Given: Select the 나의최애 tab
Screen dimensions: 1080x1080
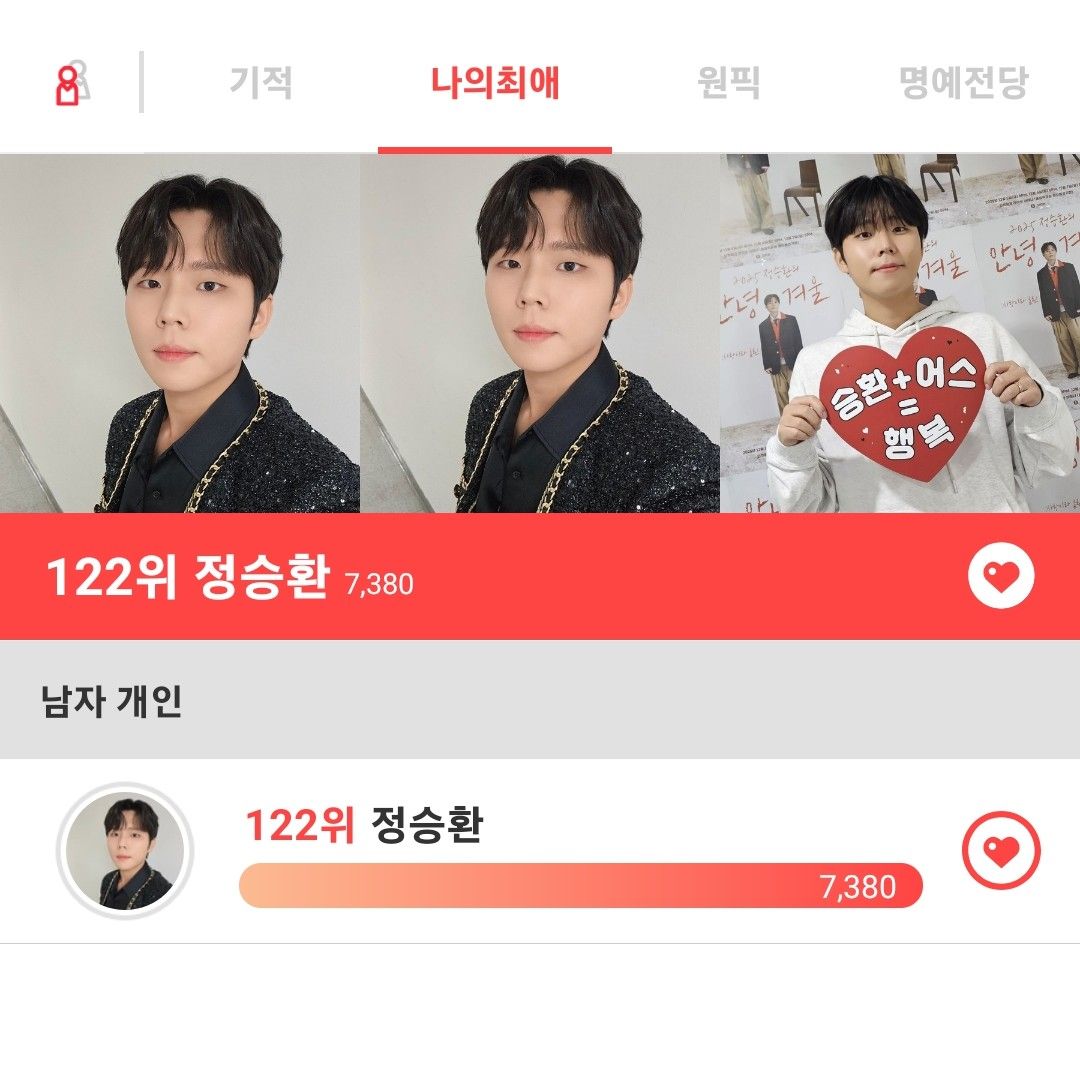Looking at the screenshot, I should (x=495, y=83).
